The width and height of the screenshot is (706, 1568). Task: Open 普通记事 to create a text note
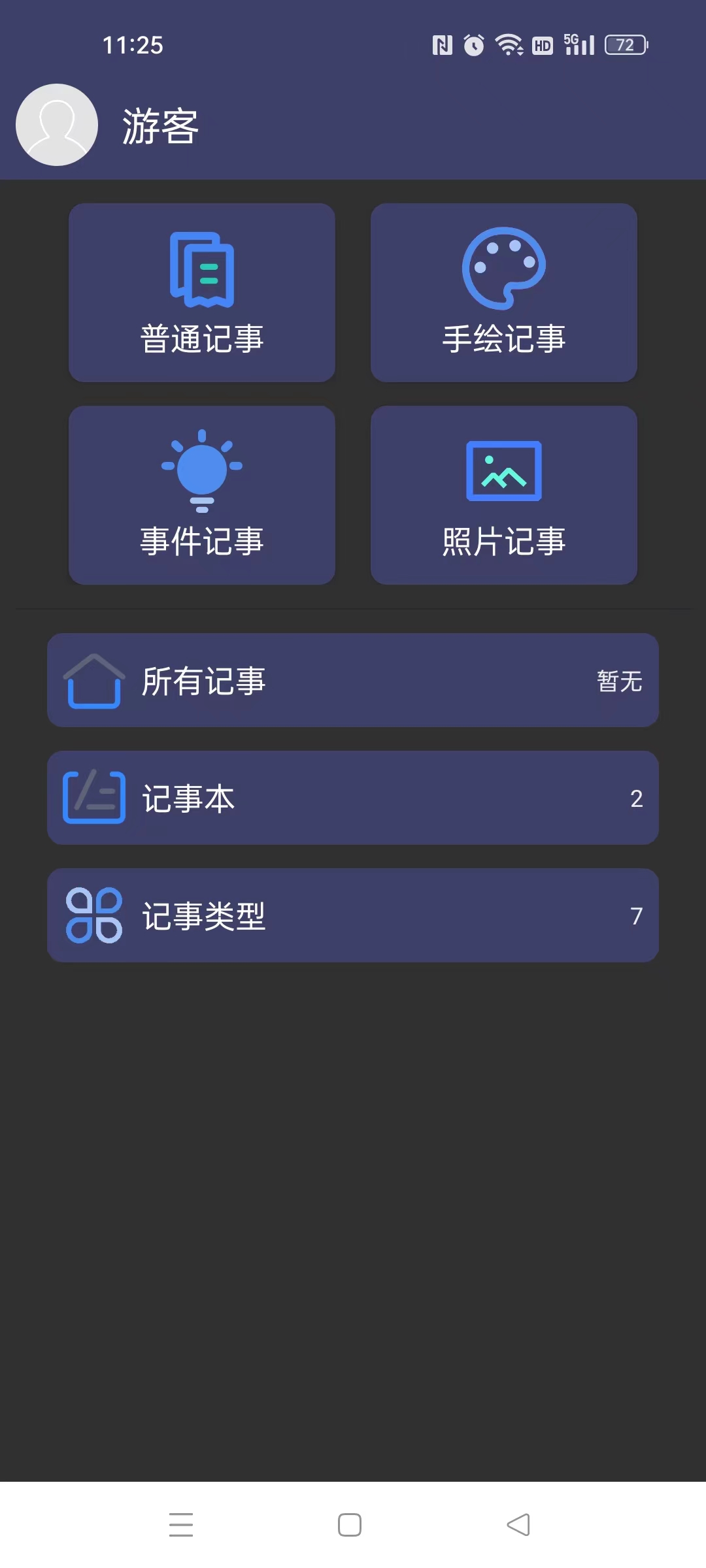point(201,293)
